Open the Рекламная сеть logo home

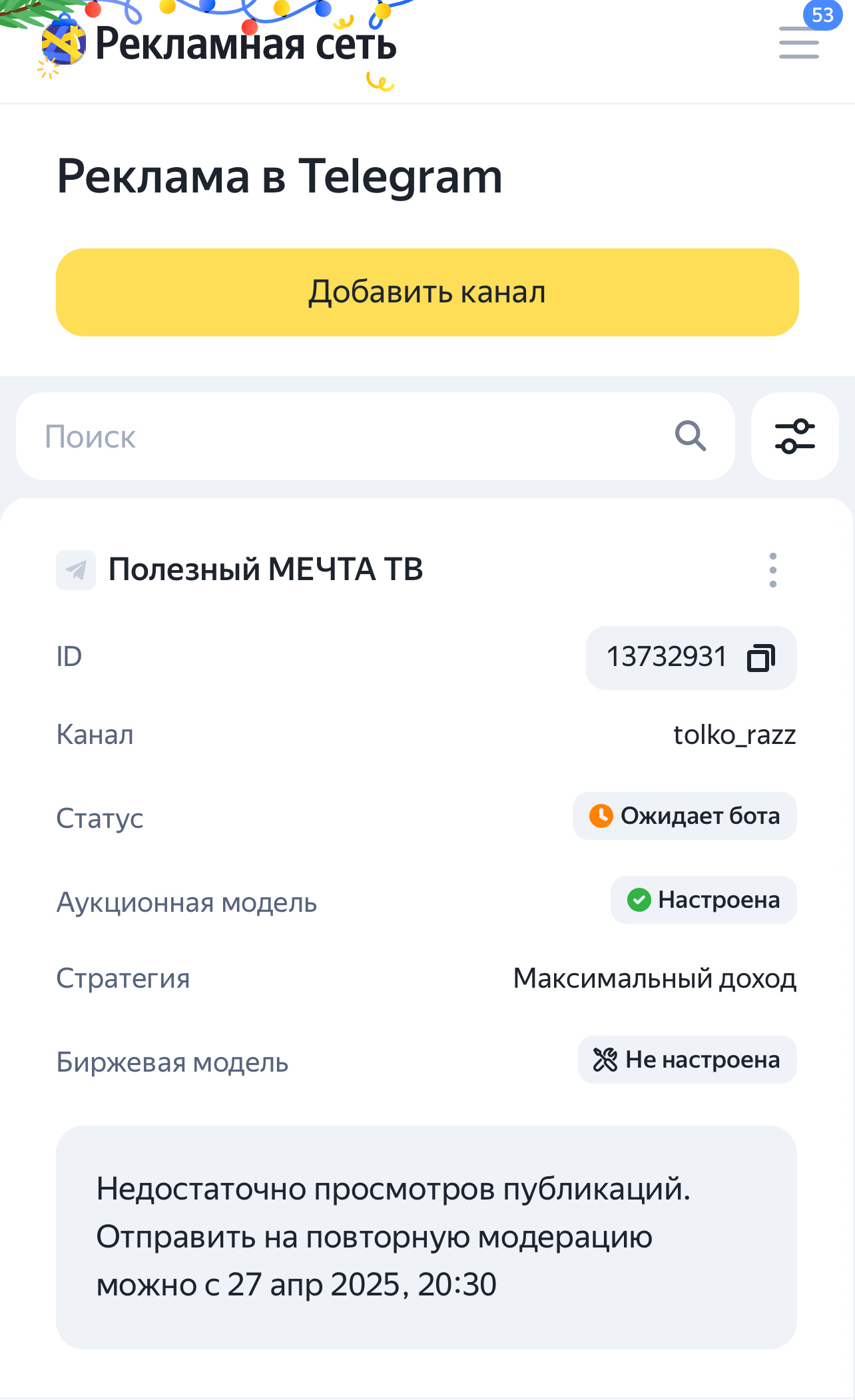[220, 44]
